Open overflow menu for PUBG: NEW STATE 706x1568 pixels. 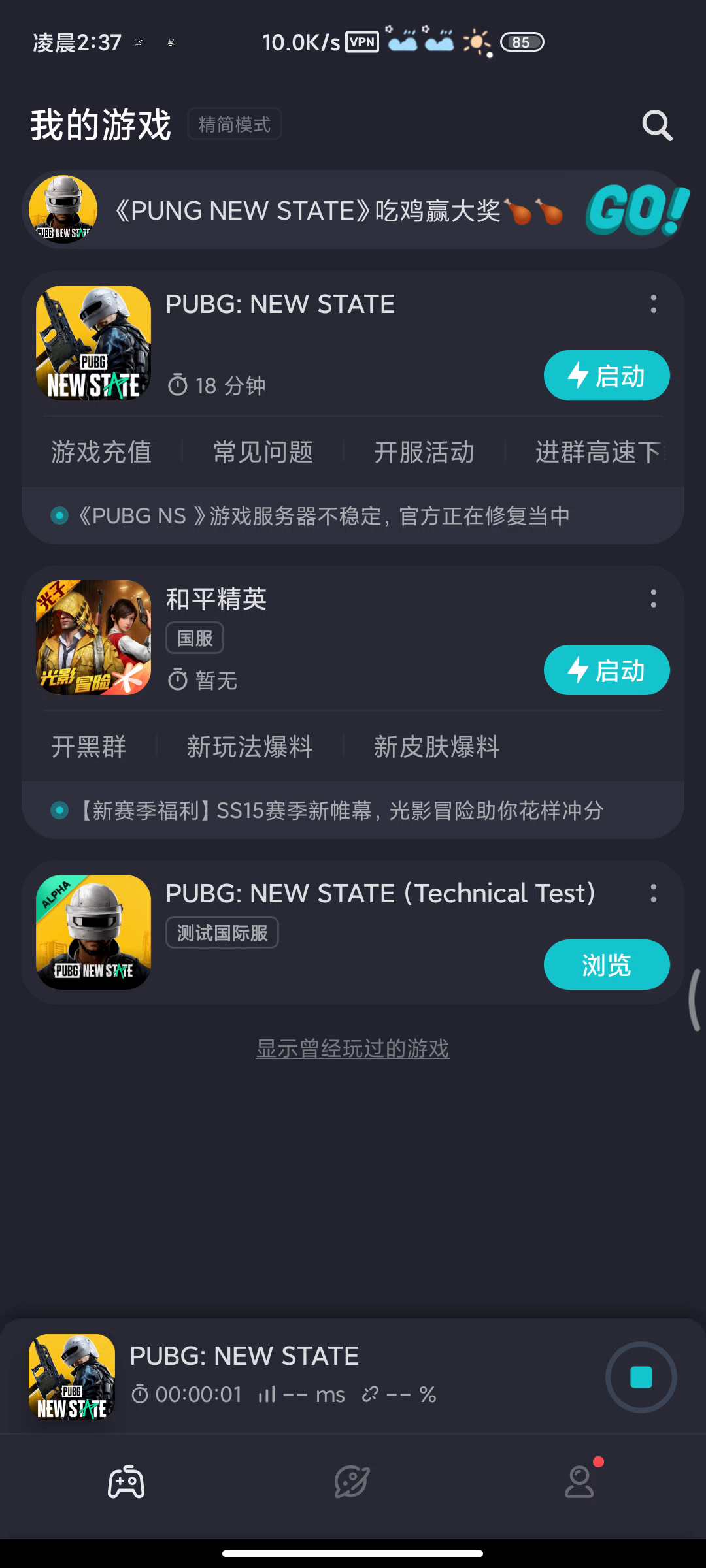click(x=653, y=304)
